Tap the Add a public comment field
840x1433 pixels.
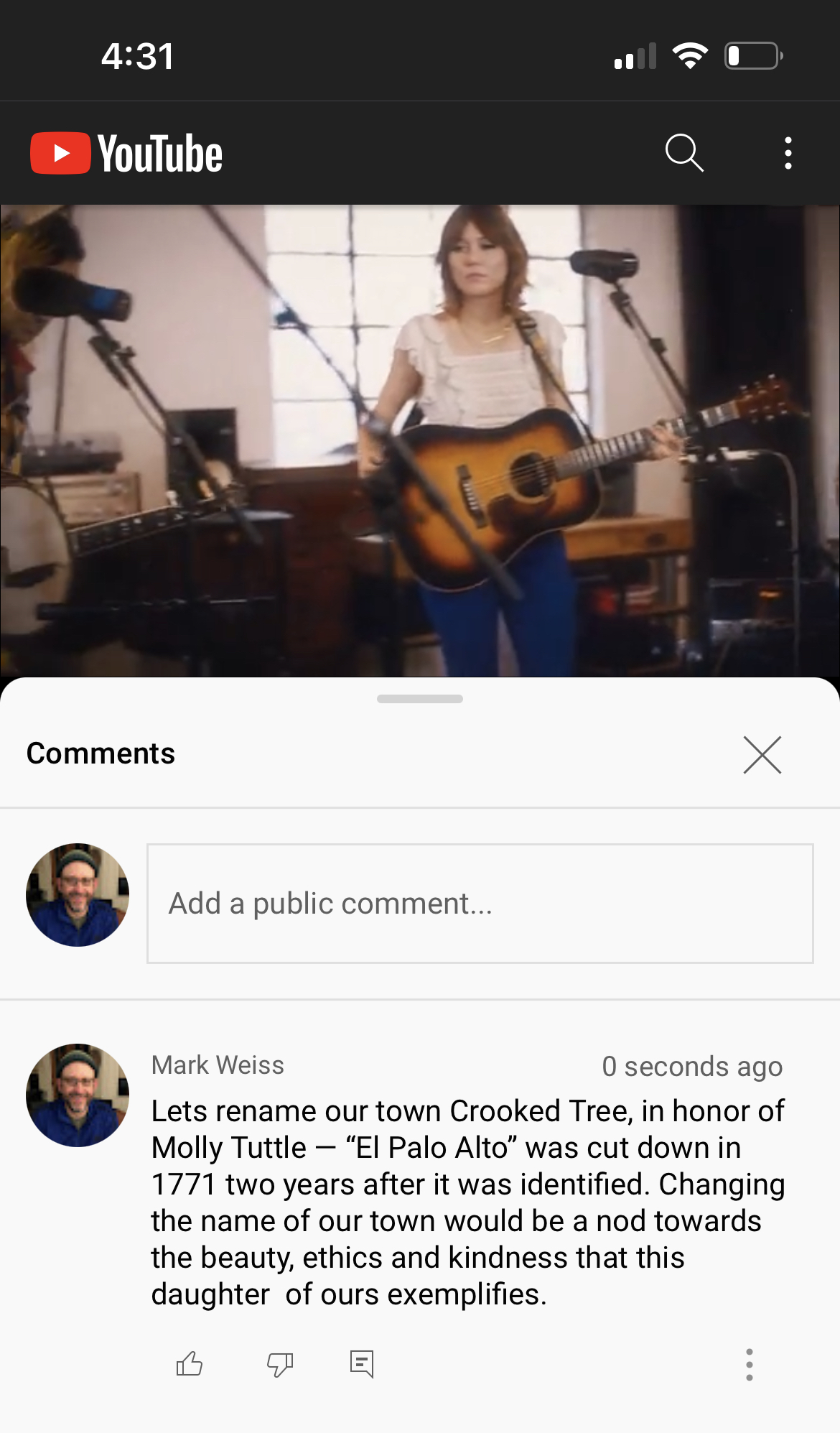[x=480, y=903]
